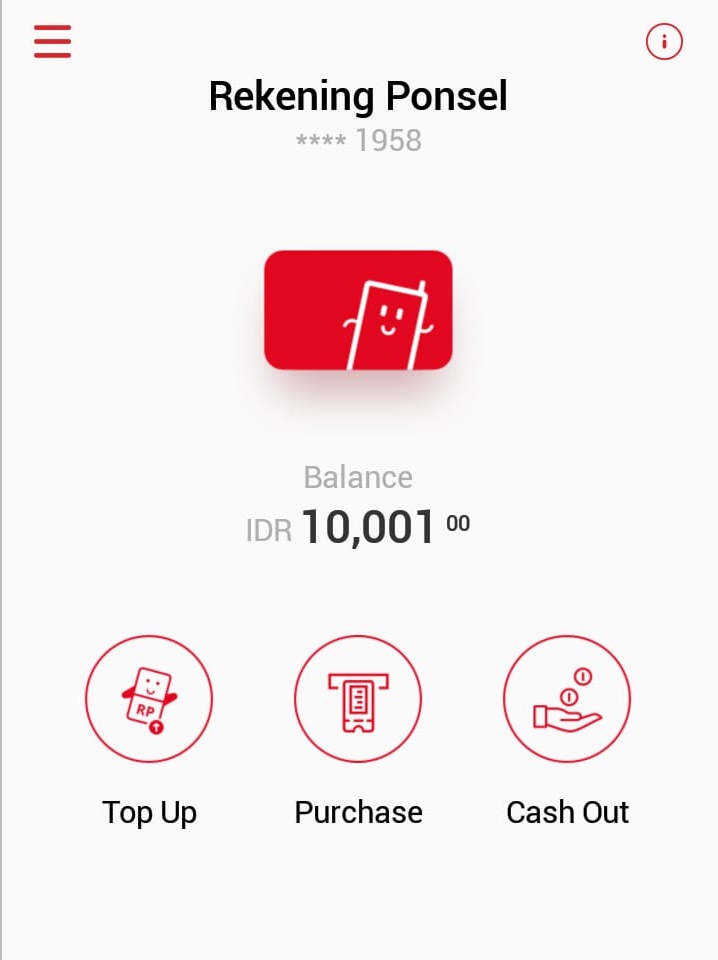Viewport: 718px width, 960px height.
Task: Start a Cash Out
Action: 567,699
